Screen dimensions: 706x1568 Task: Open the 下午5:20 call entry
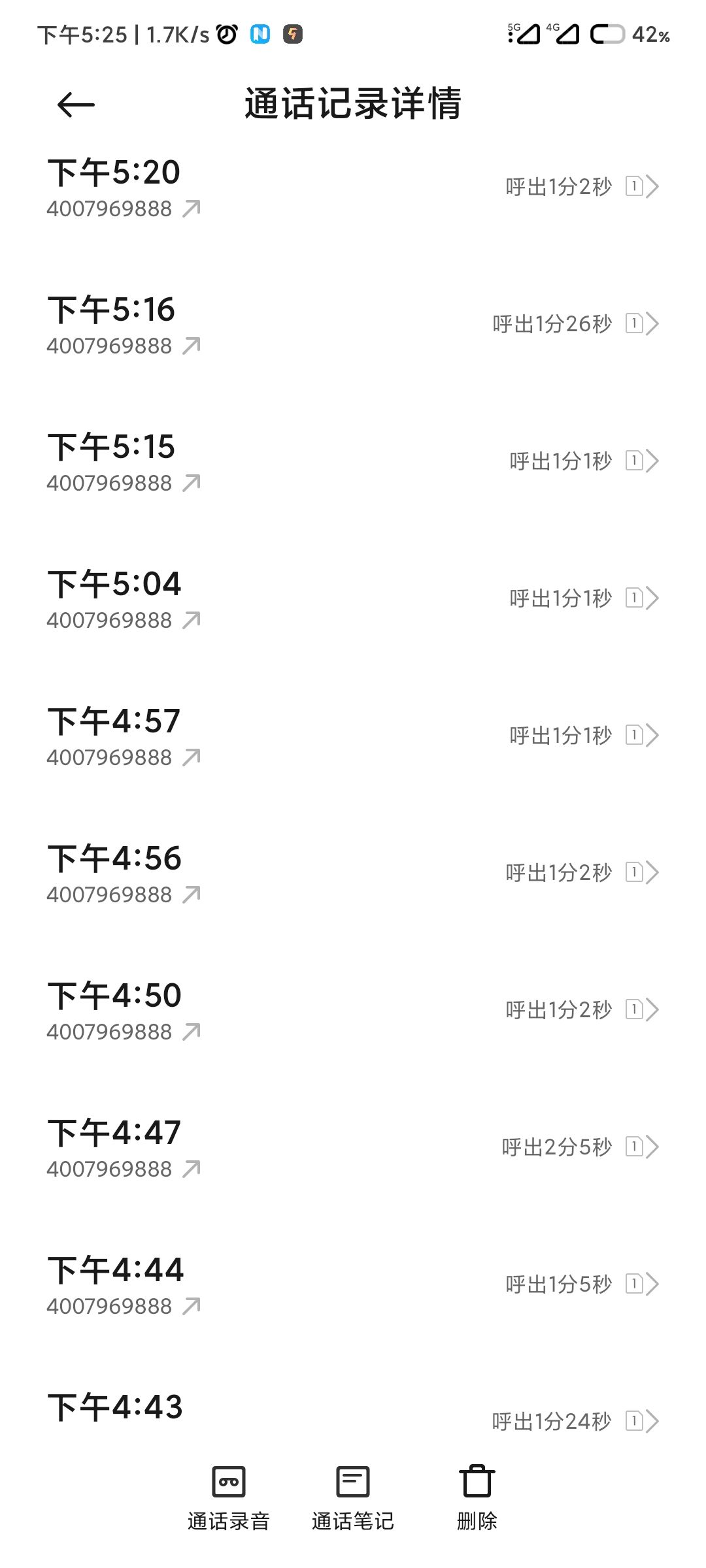(353, 188)
